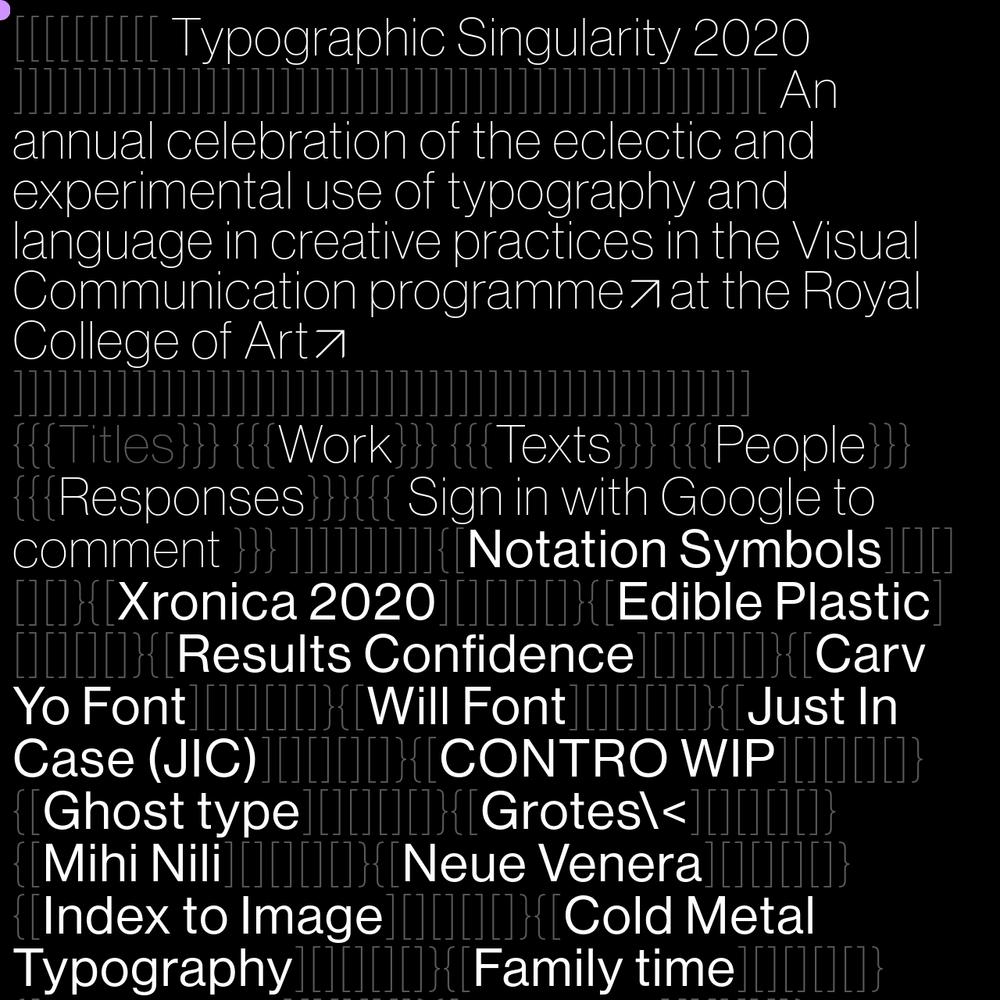View the Neue Venera project
The height and width of the screenshot is (1000, 1000).
tap(552, 864)
